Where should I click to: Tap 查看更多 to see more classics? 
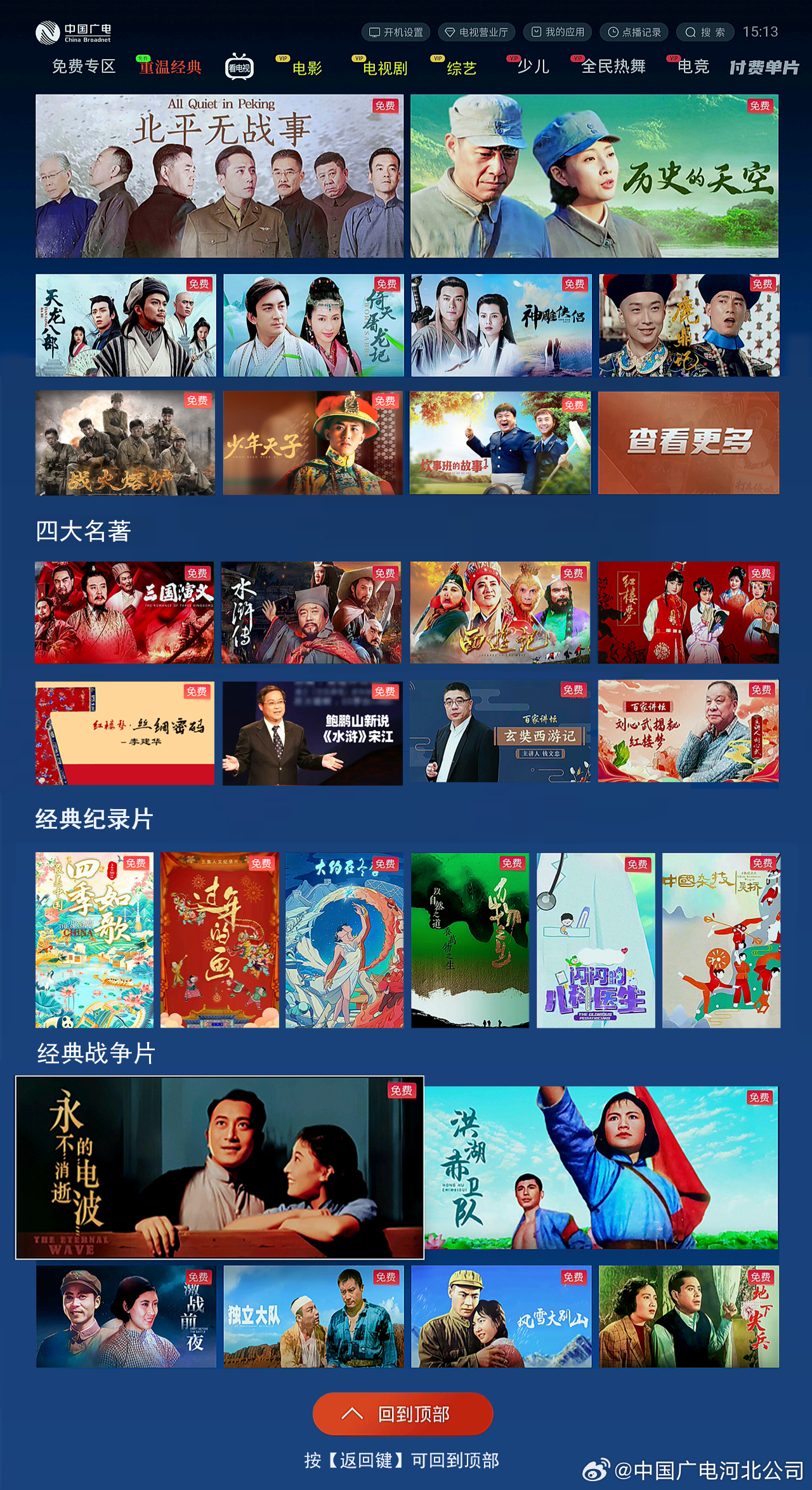coord(688,442)
